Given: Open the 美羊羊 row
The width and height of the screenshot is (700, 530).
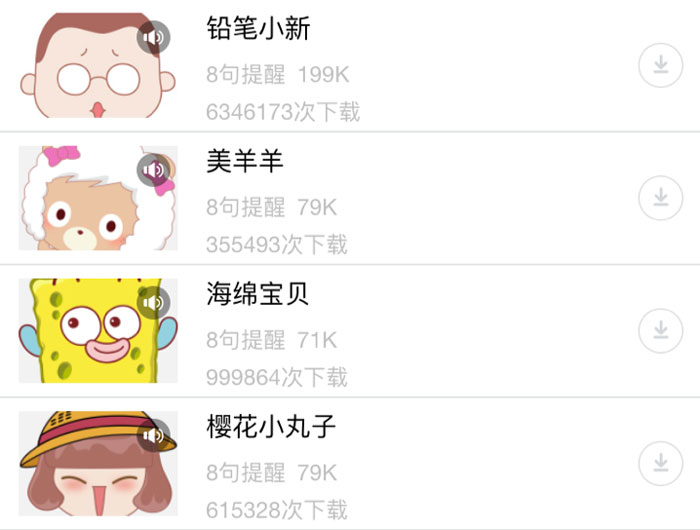Looking at the screenshot, I should pyautogui.click(x=400, y=198).
